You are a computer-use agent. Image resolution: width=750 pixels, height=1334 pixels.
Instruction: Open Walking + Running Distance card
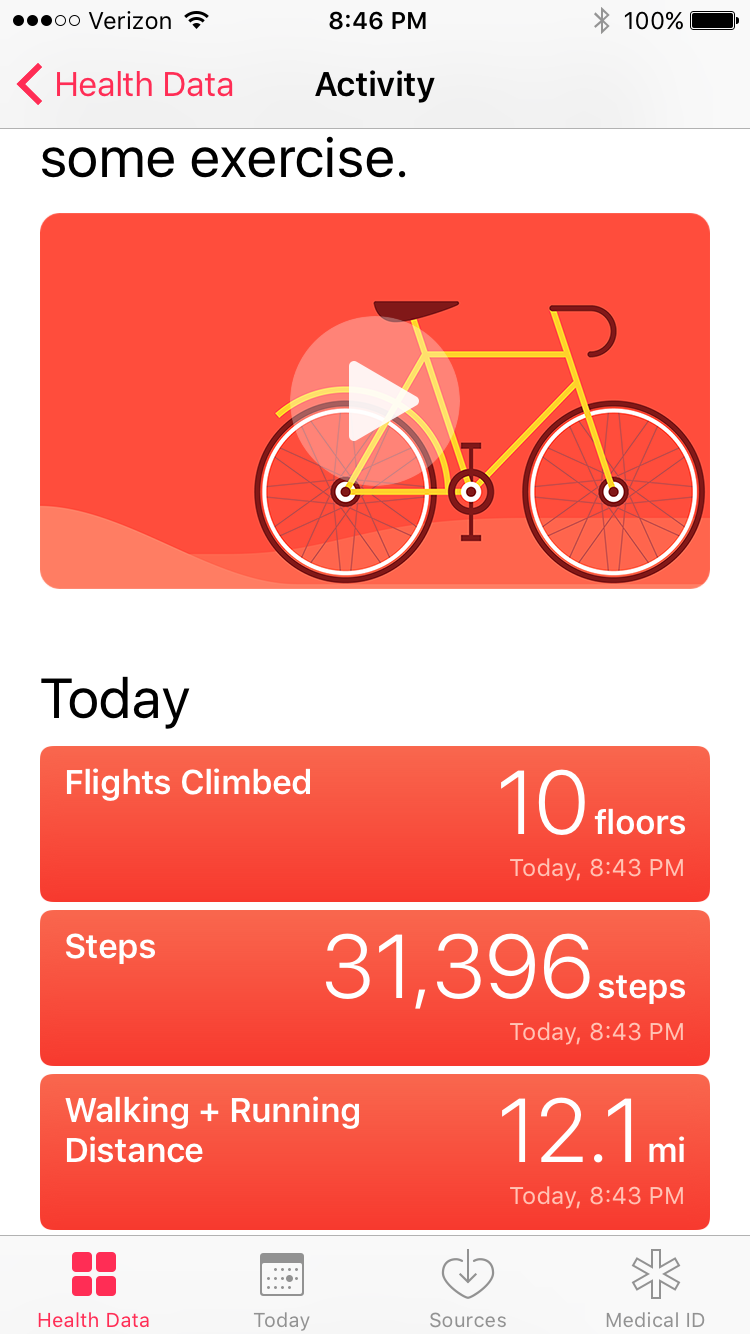[375, 1152]
